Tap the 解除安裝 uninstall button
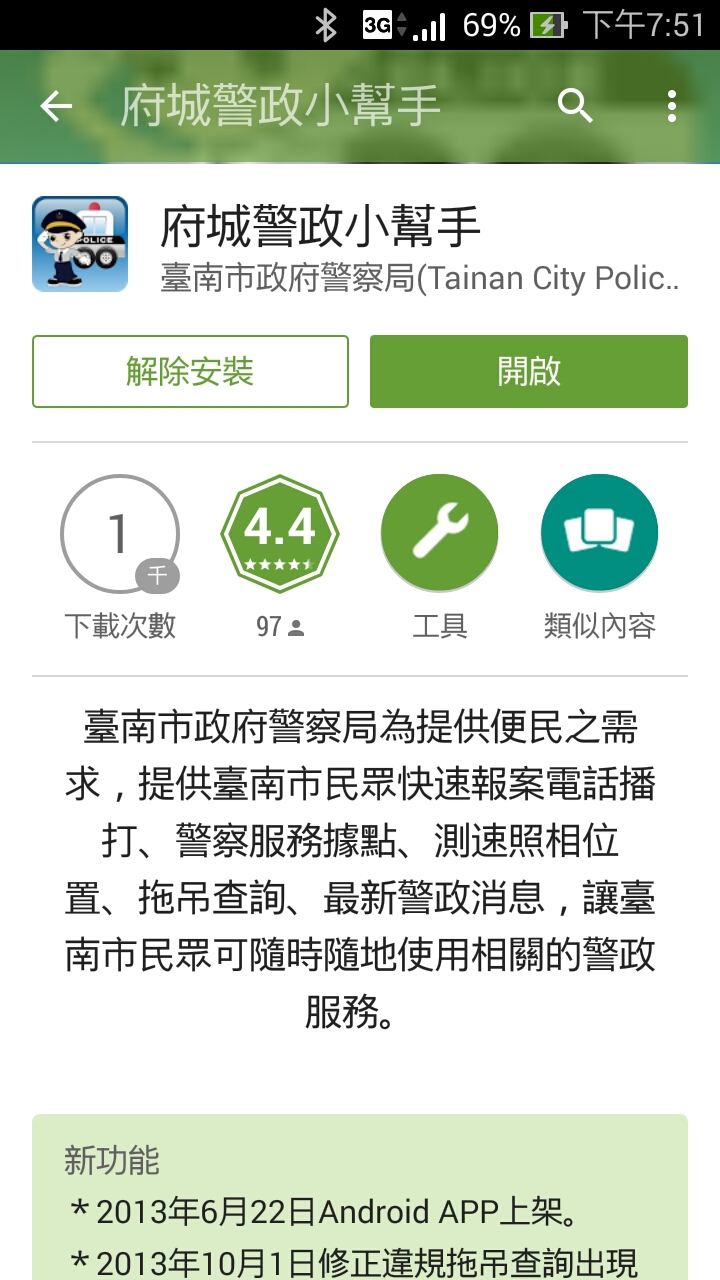Viewport: 720px width, 1280px height. pos(190,371)
